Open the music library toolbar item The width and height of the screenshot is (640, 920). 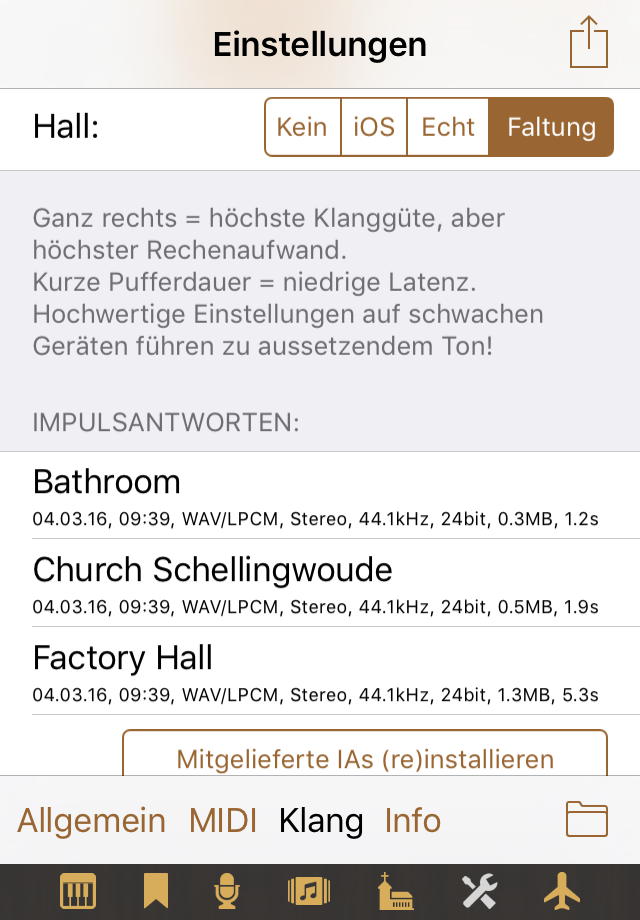[x=308, y=891]
